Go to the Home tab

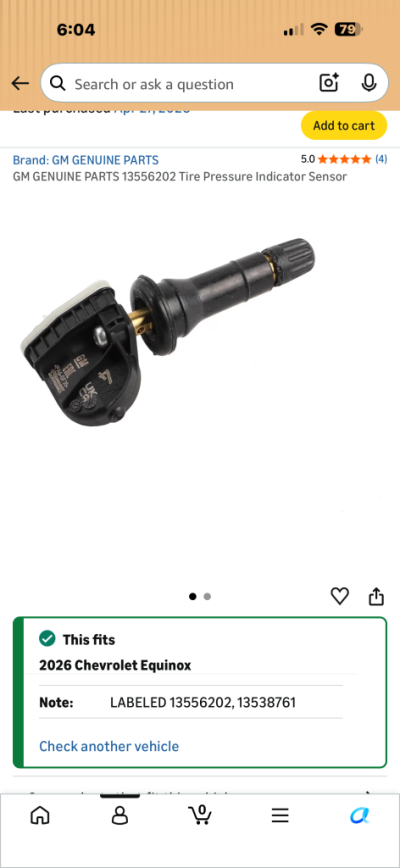coord(40,815)
